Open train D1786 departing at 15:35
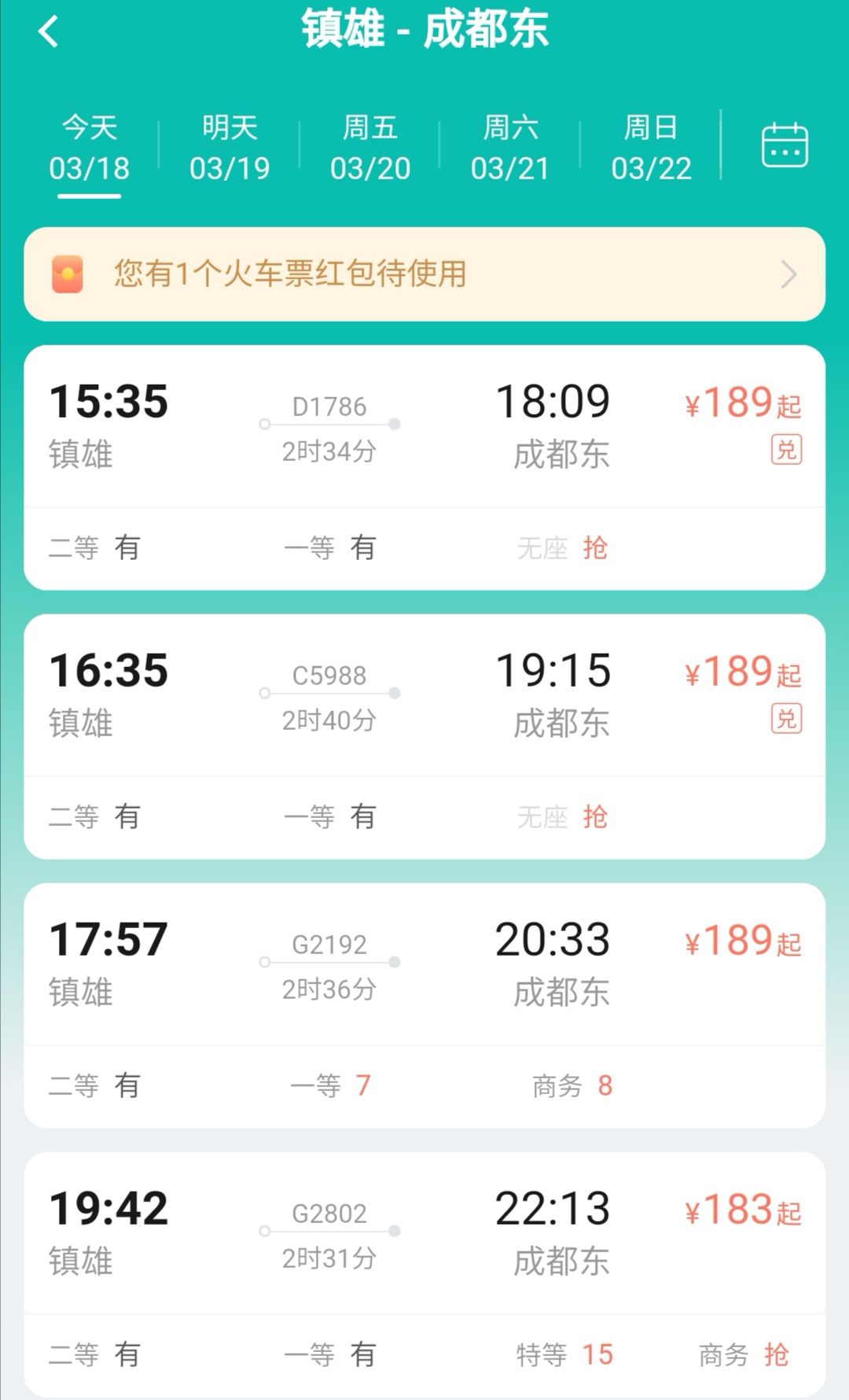Image resolution: width=849 pixels, height=1400 pixels. pyautogui.click(x=424, y=467)
